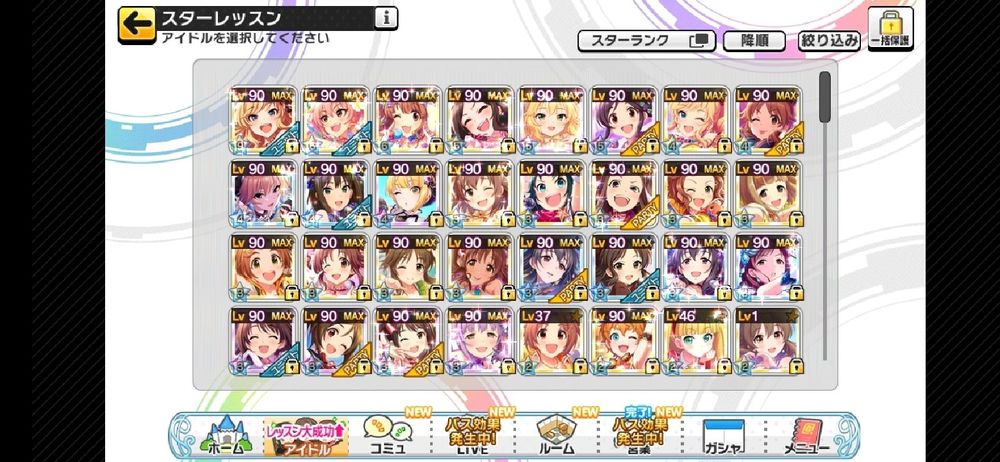Open the 絞り込み filter
The height and width of the screenshot is (462, 1000).
[829, 41]
